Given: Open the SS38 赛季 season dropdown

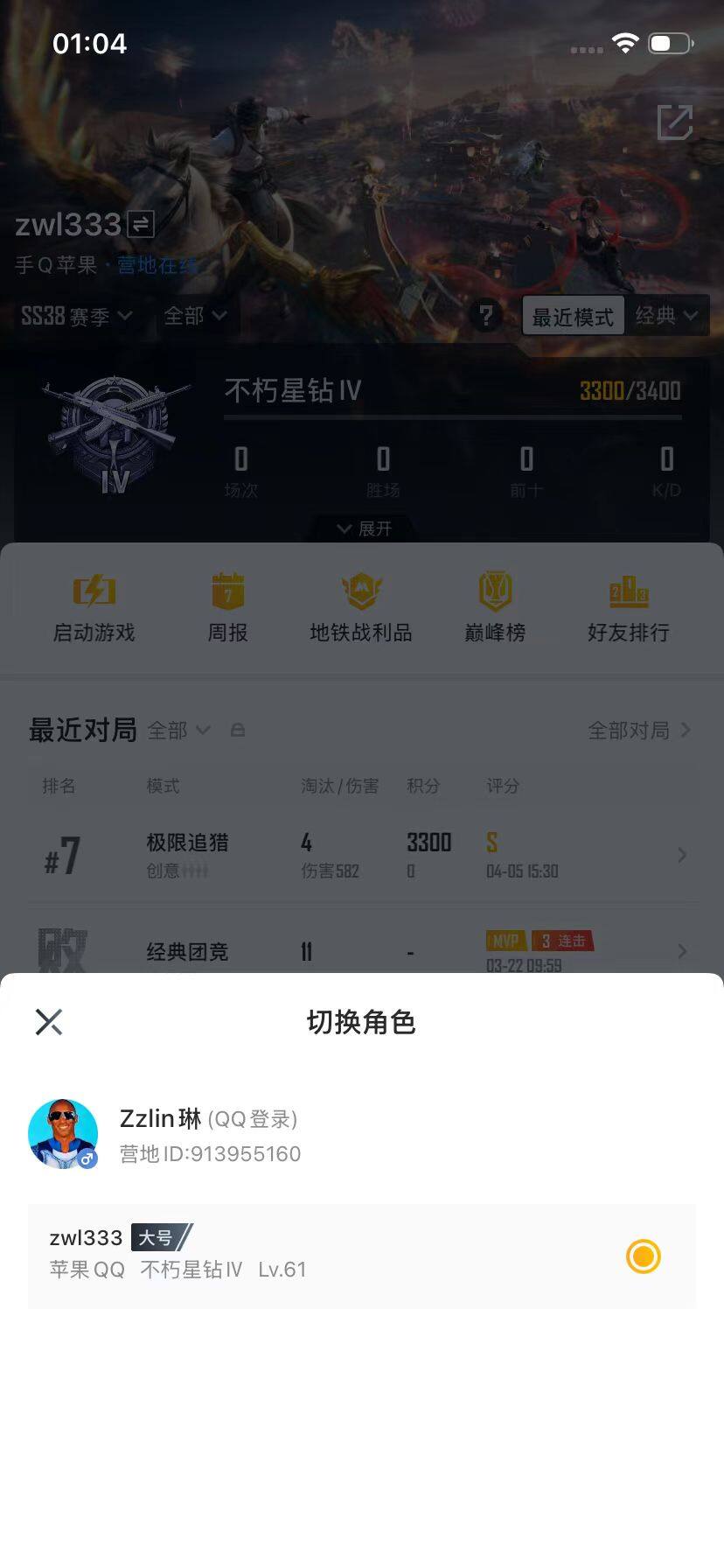Looking at the screenshot, I should tap(77, 317).
